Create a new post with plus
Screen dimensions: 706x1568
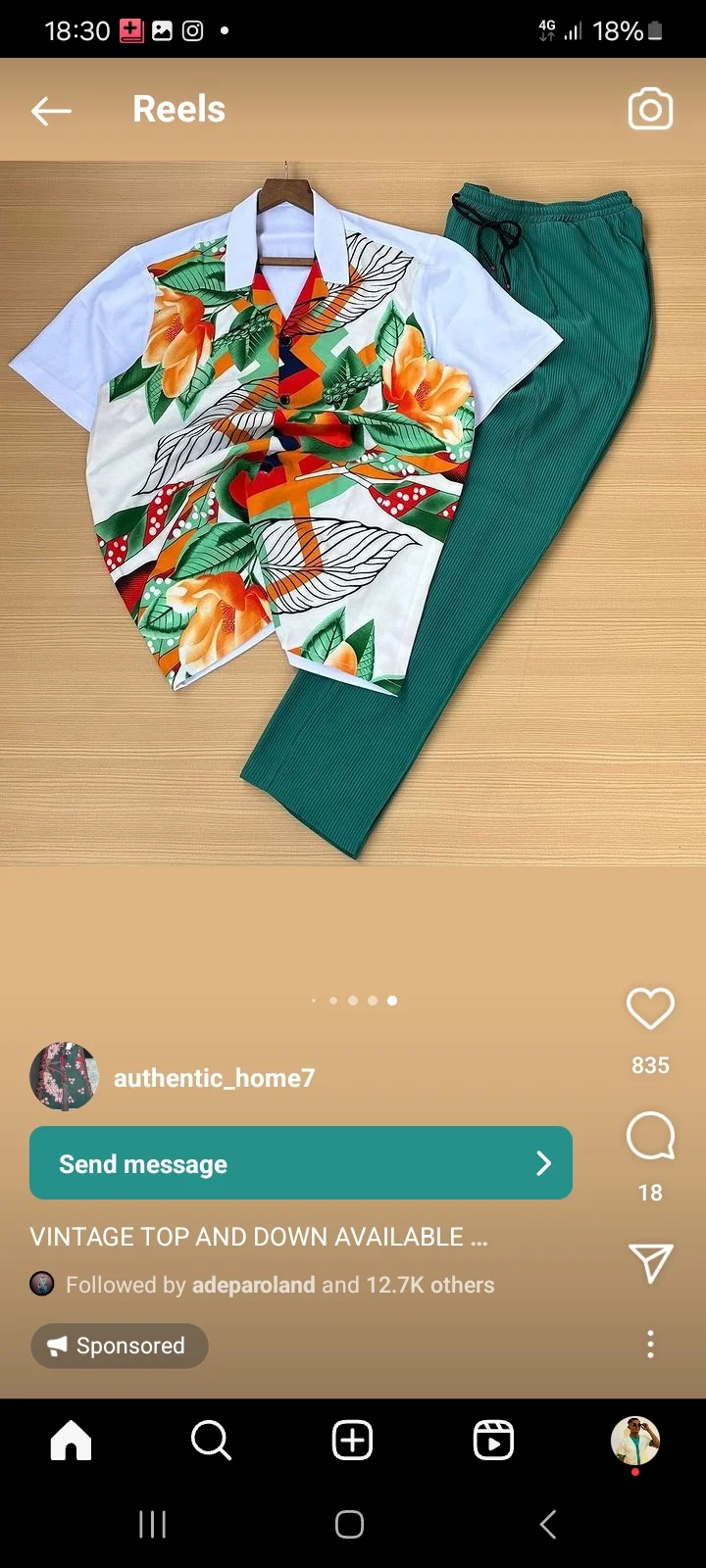(352, 1441)
